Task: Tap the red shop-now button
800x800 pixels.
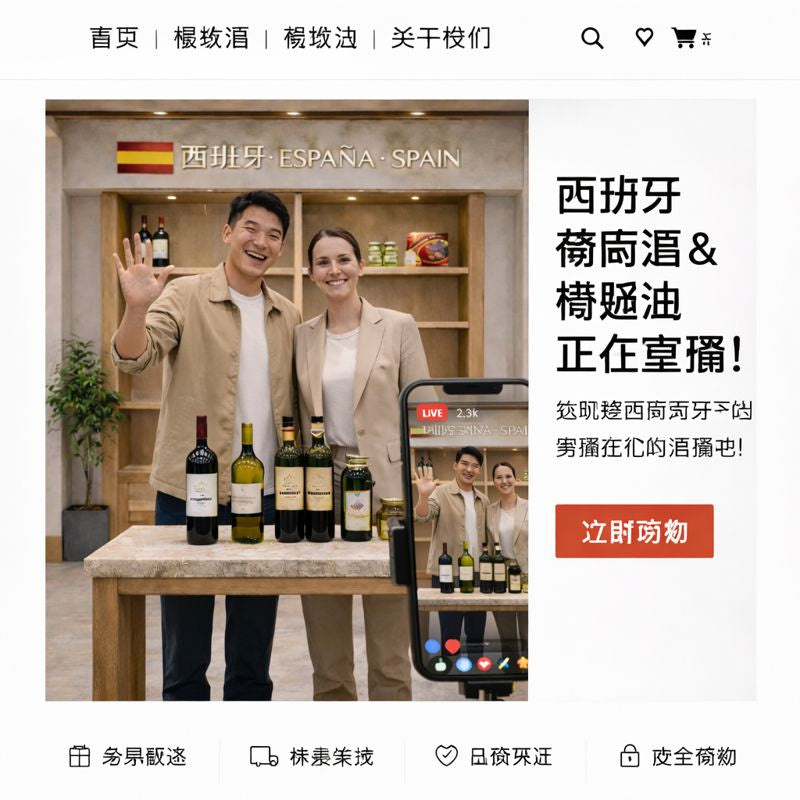Action: point(634,531)
